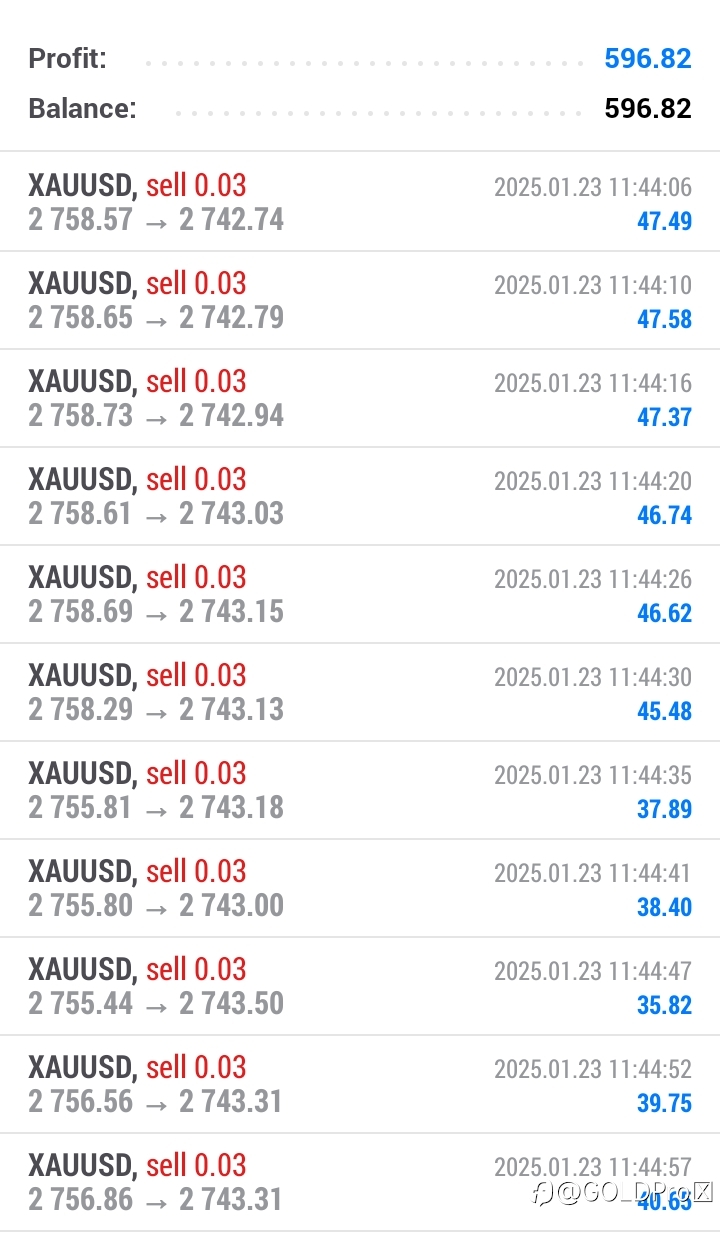
Task: View the trade with 46.62 profit
Action: (360, 594)
